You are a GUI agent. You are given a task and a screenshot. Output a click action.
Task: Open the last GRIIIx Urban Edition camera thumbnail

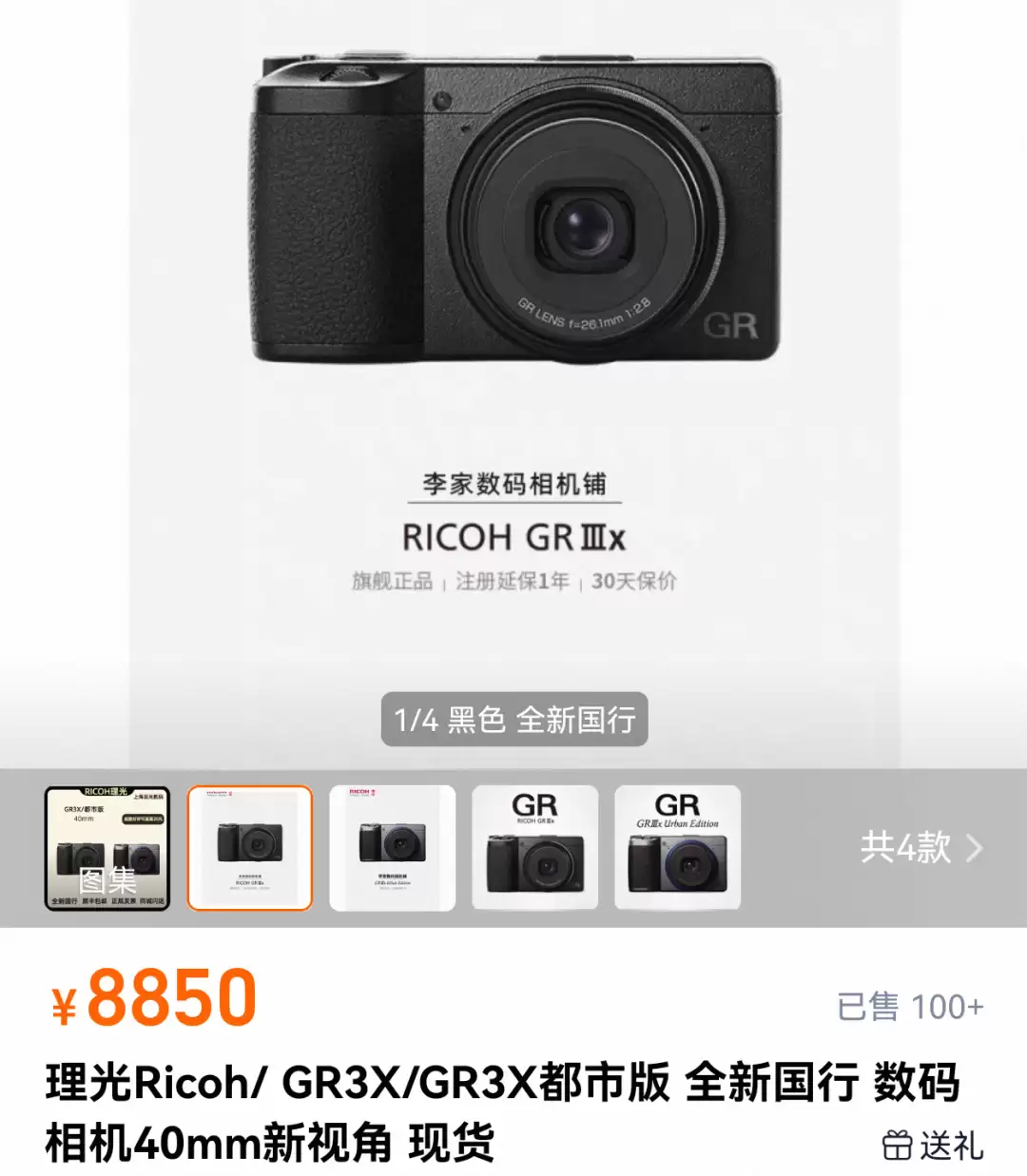click(x=676, y=846)
